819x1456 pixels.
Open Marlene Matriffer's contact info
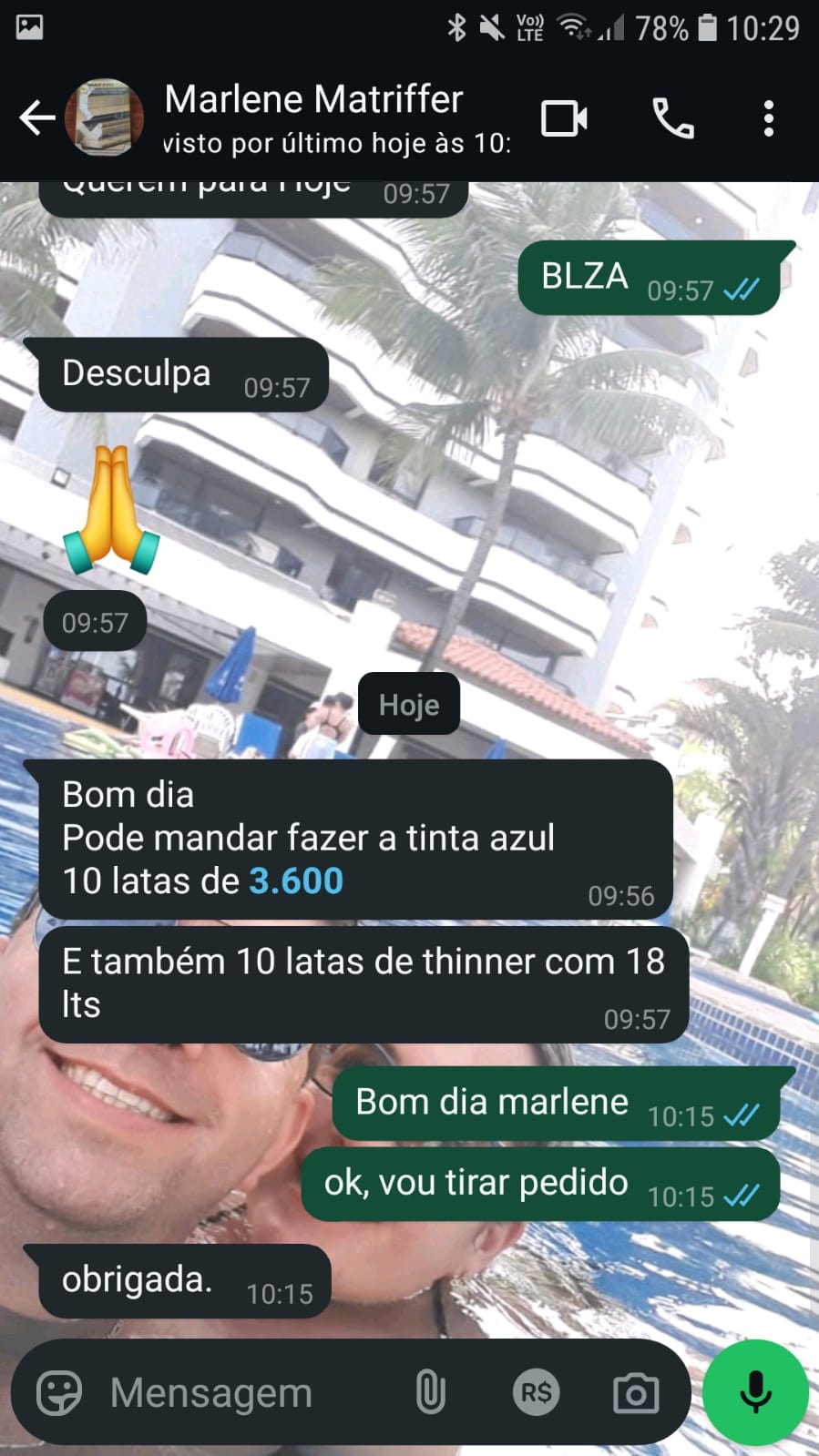pyautogui.click(x=314, y=100)
